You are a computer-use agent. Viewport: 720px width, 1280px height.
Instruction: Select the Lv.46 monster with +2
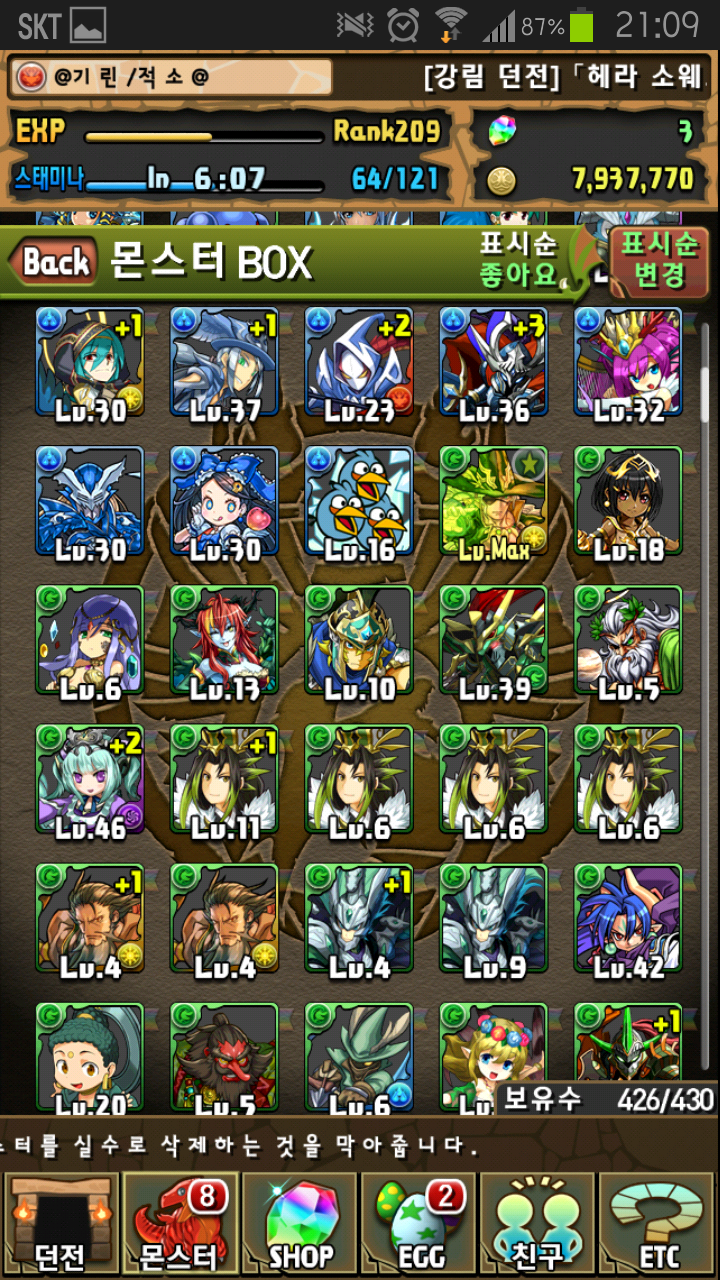tap(90, 781)
